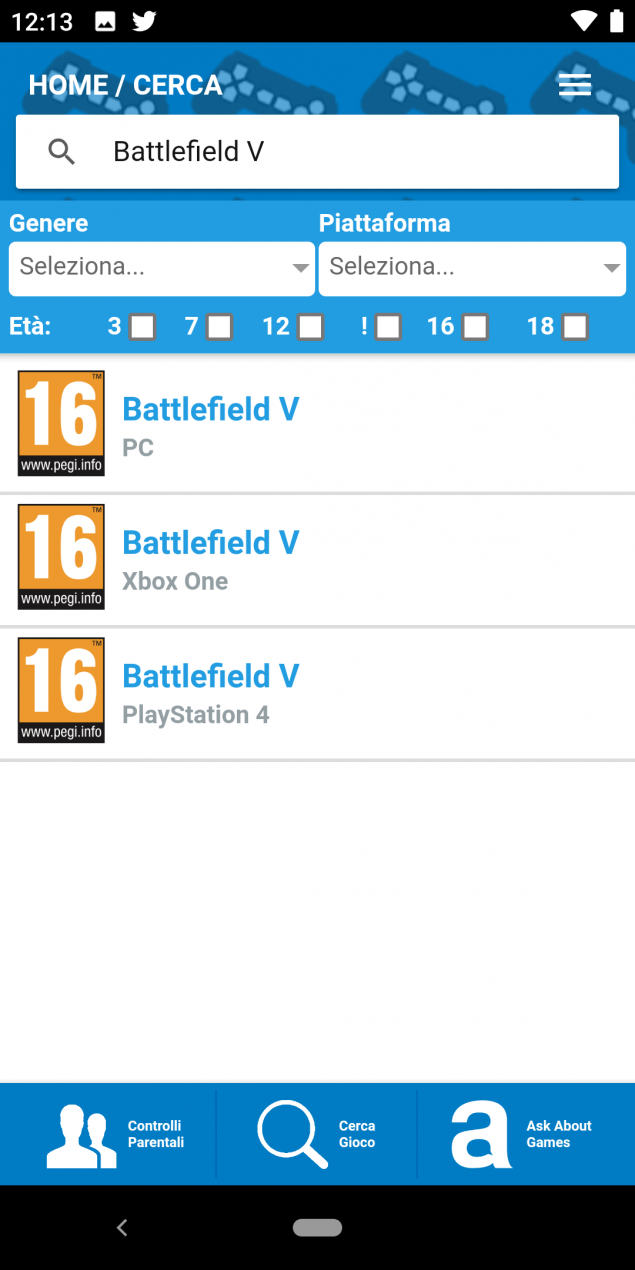Check the age 7 checkbox
Image resolution: width=635 pixels, height=1270 pixels.
point(220,327)
